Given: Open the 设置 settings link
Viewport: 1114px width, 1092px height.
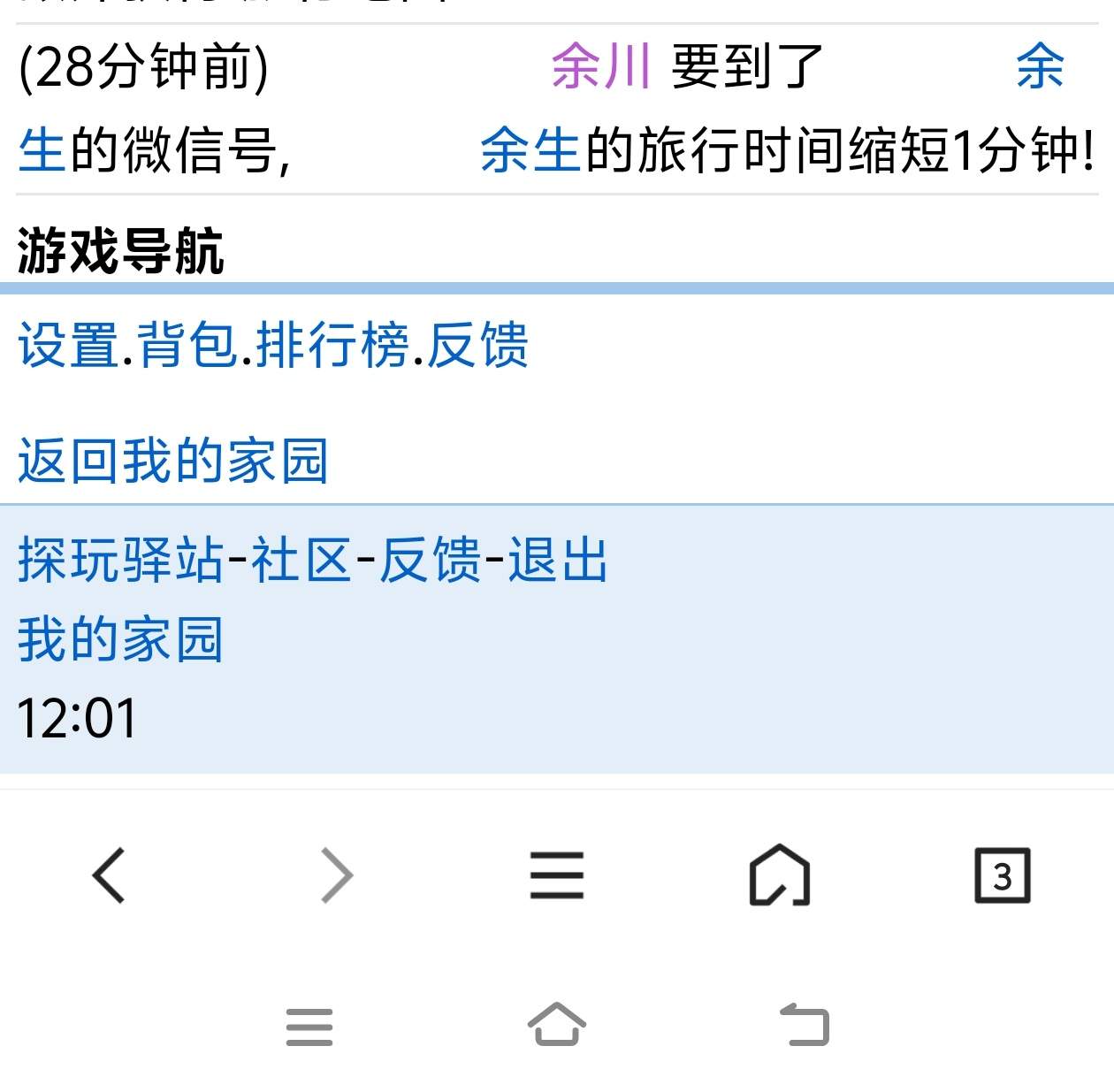Looking at the screenshot, I should tap(67, 345).
